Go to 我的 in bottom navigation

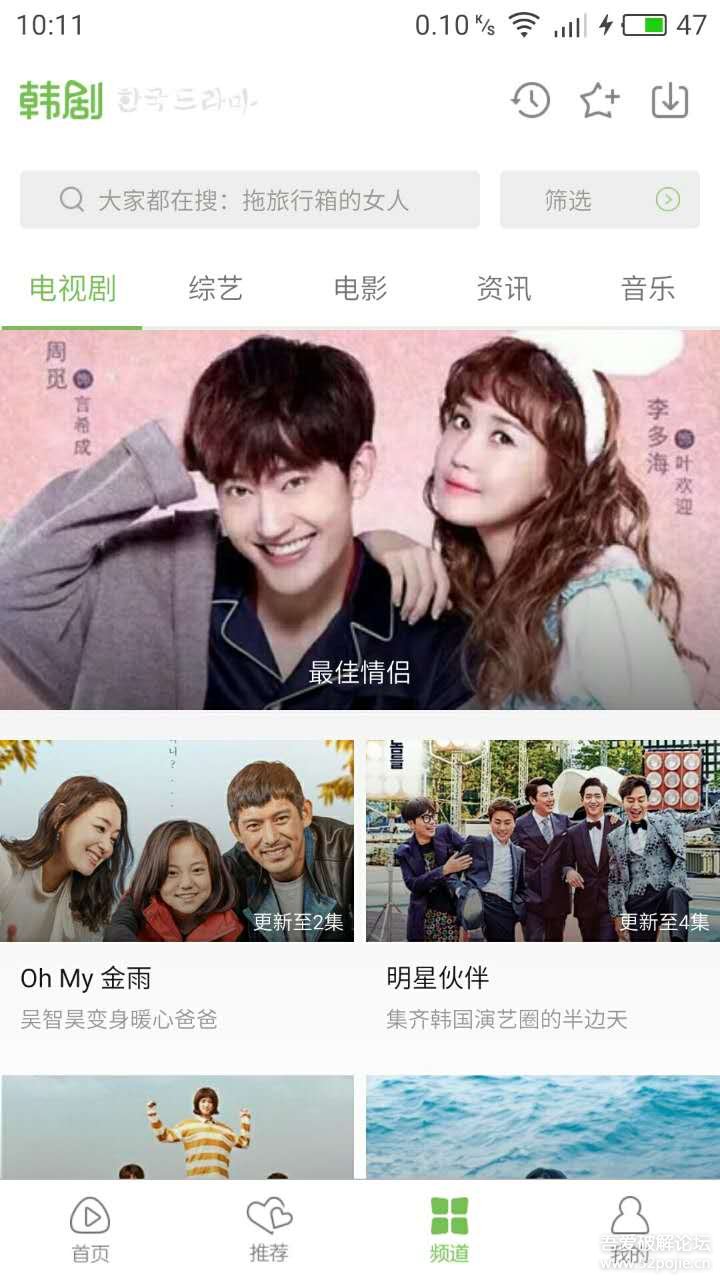[x=629, y=1230]
